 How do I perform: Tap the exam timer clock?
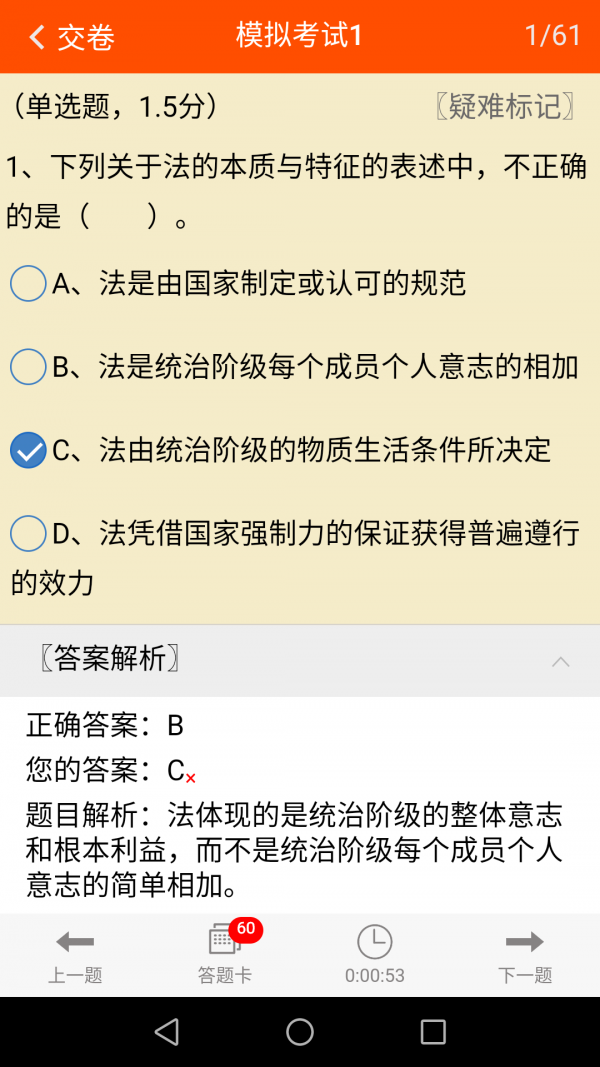375,955
